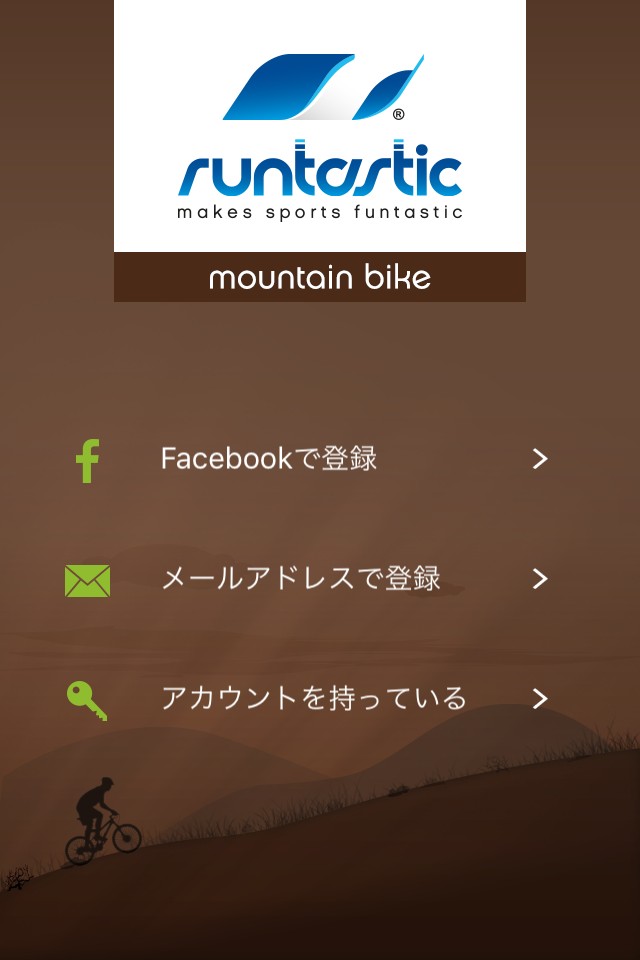Image resolution: width=640 pixels, height=960 pixels.
Task: Open アカウントを持っている login row
Action: pos(313,698)
